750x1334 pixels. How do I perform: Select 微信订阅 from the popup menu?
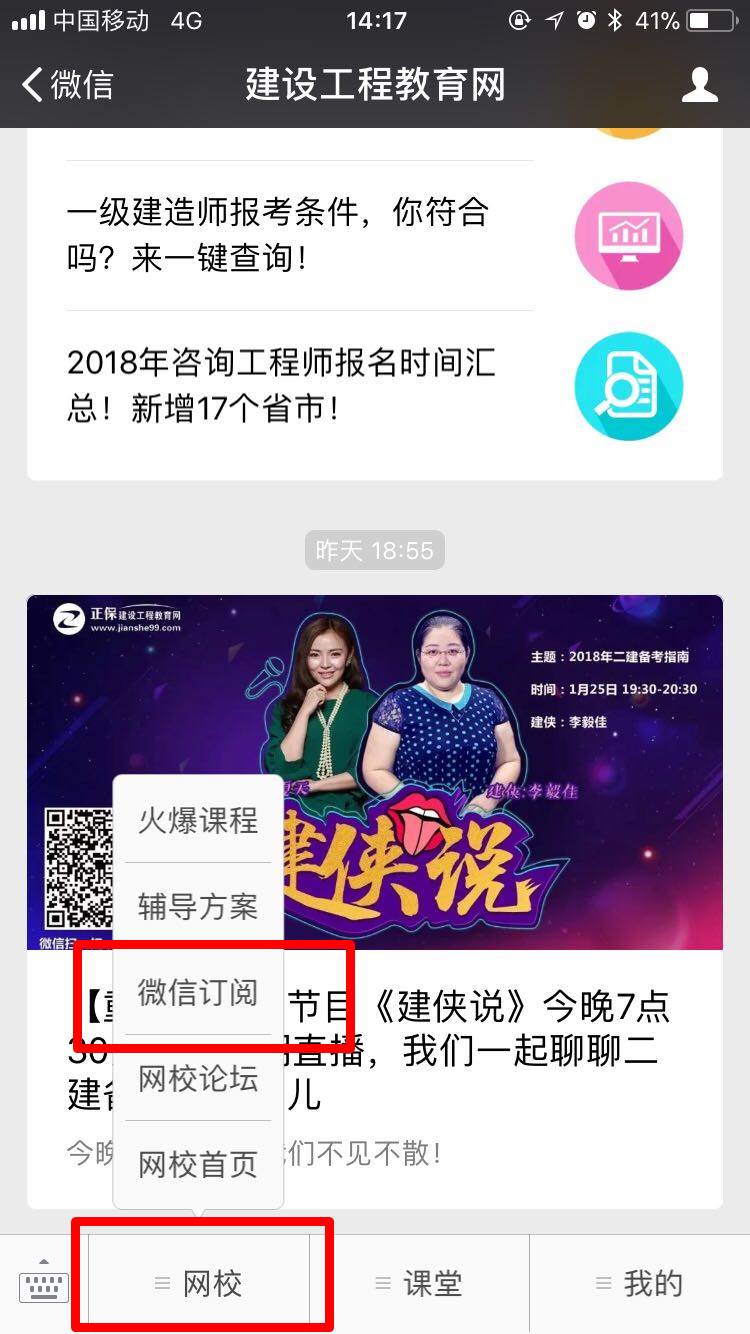tap(196, 990)
